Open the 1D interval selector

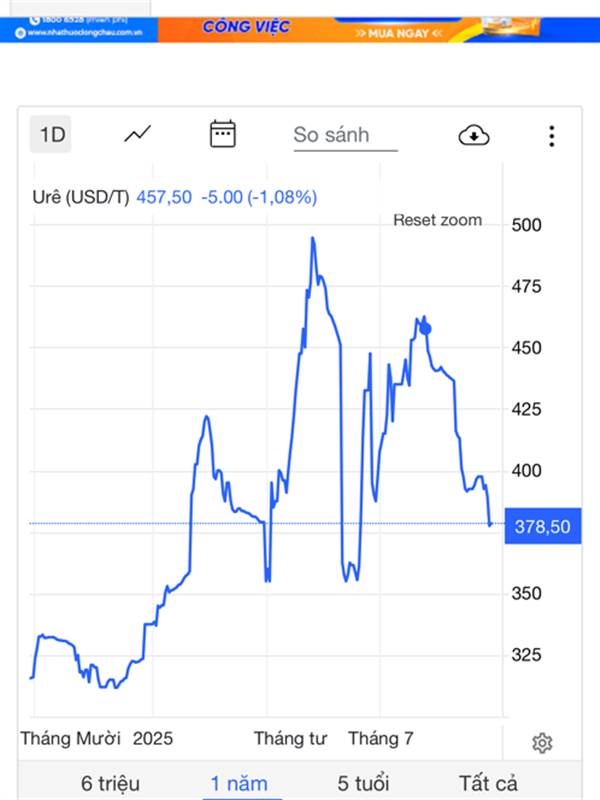(51, 135)
